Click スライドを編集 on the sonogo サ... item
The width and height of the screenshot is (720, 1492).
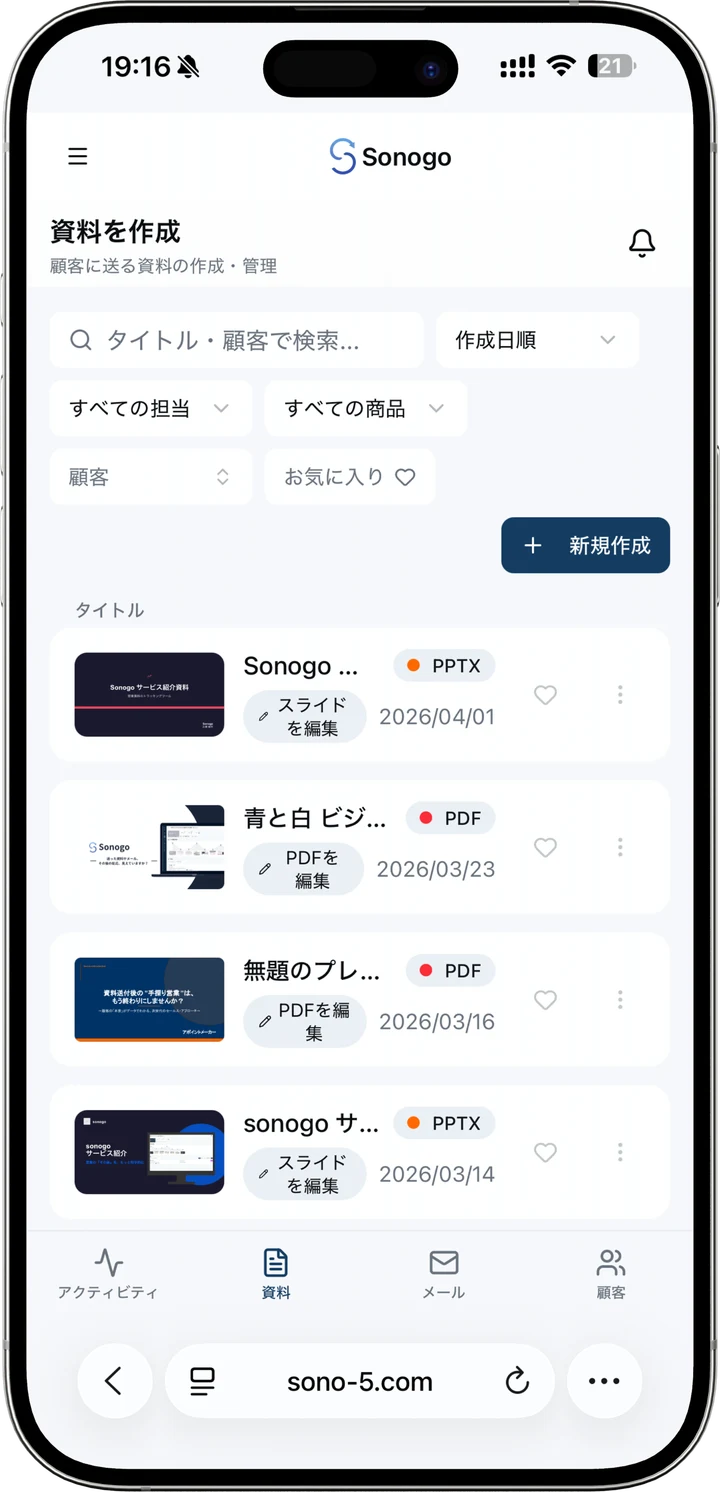(x=304, y=1173)
